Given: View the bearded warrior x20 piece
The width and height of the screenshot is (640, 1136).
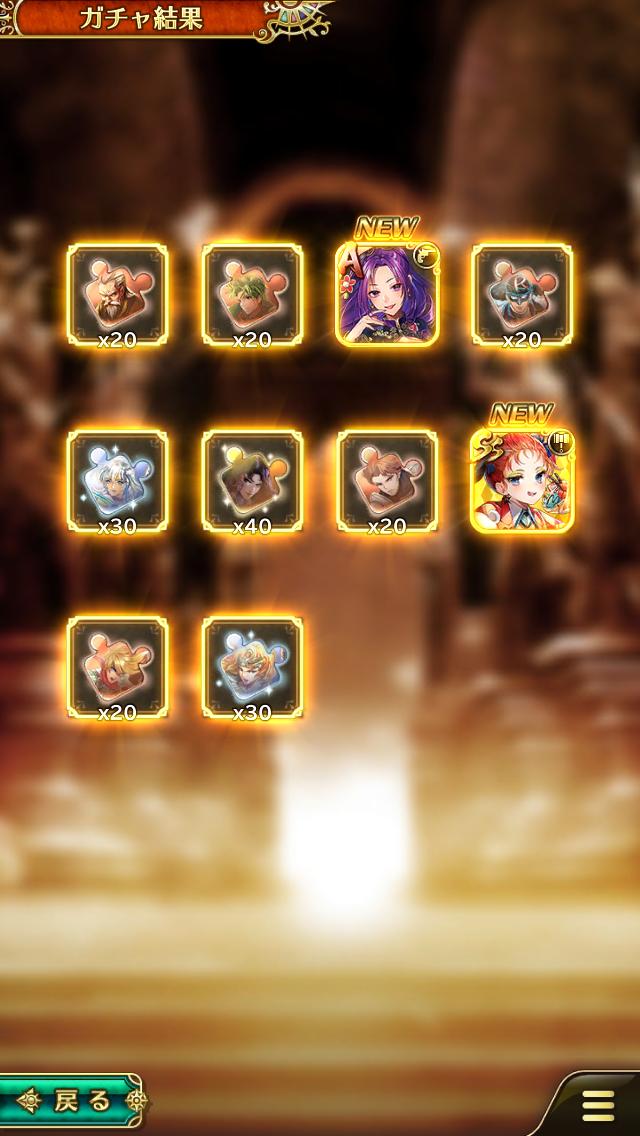Looking at the screenshot, I should pos(117,294).
